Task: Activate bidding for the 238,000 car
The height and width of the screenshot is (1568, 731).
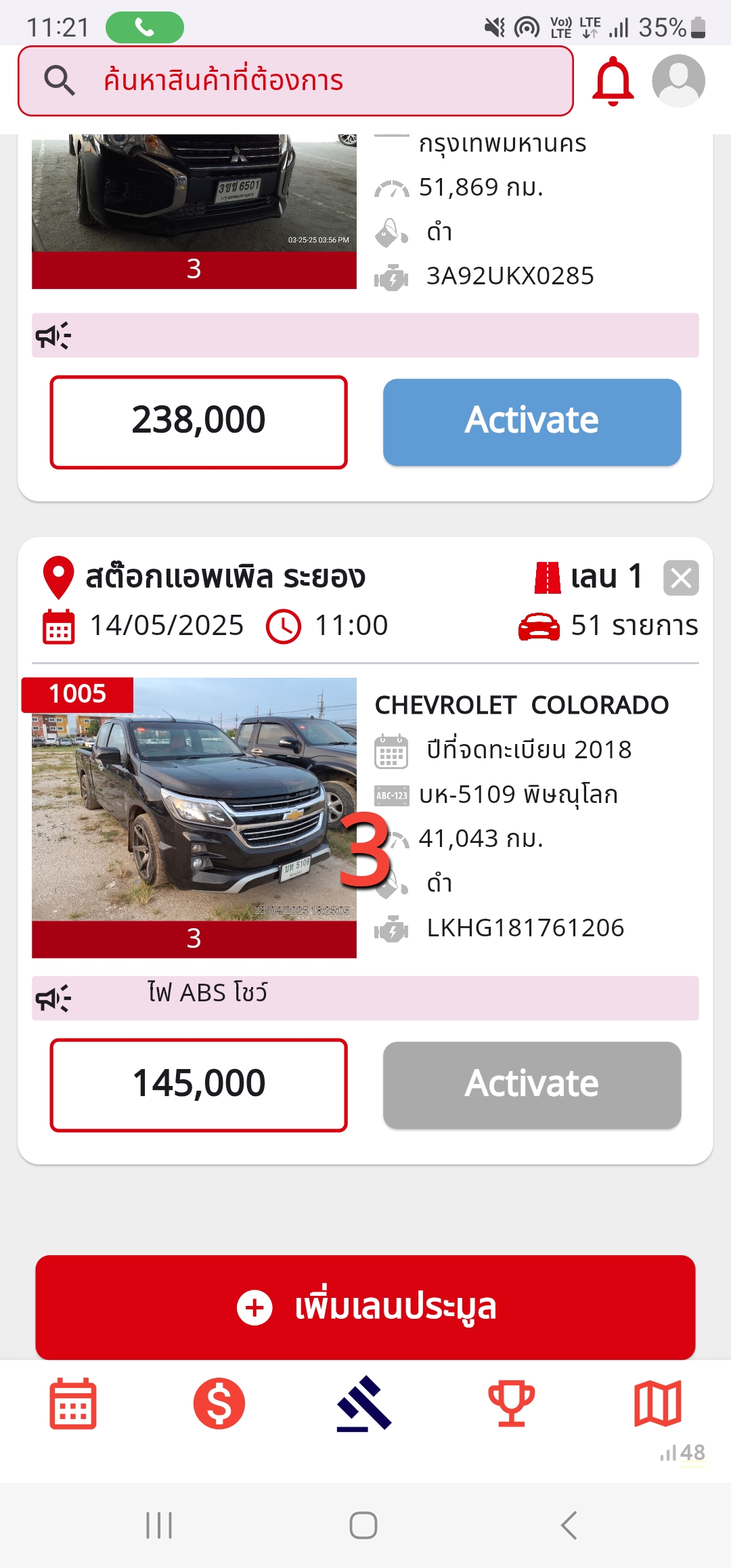Action: click(x=531, y=422)
